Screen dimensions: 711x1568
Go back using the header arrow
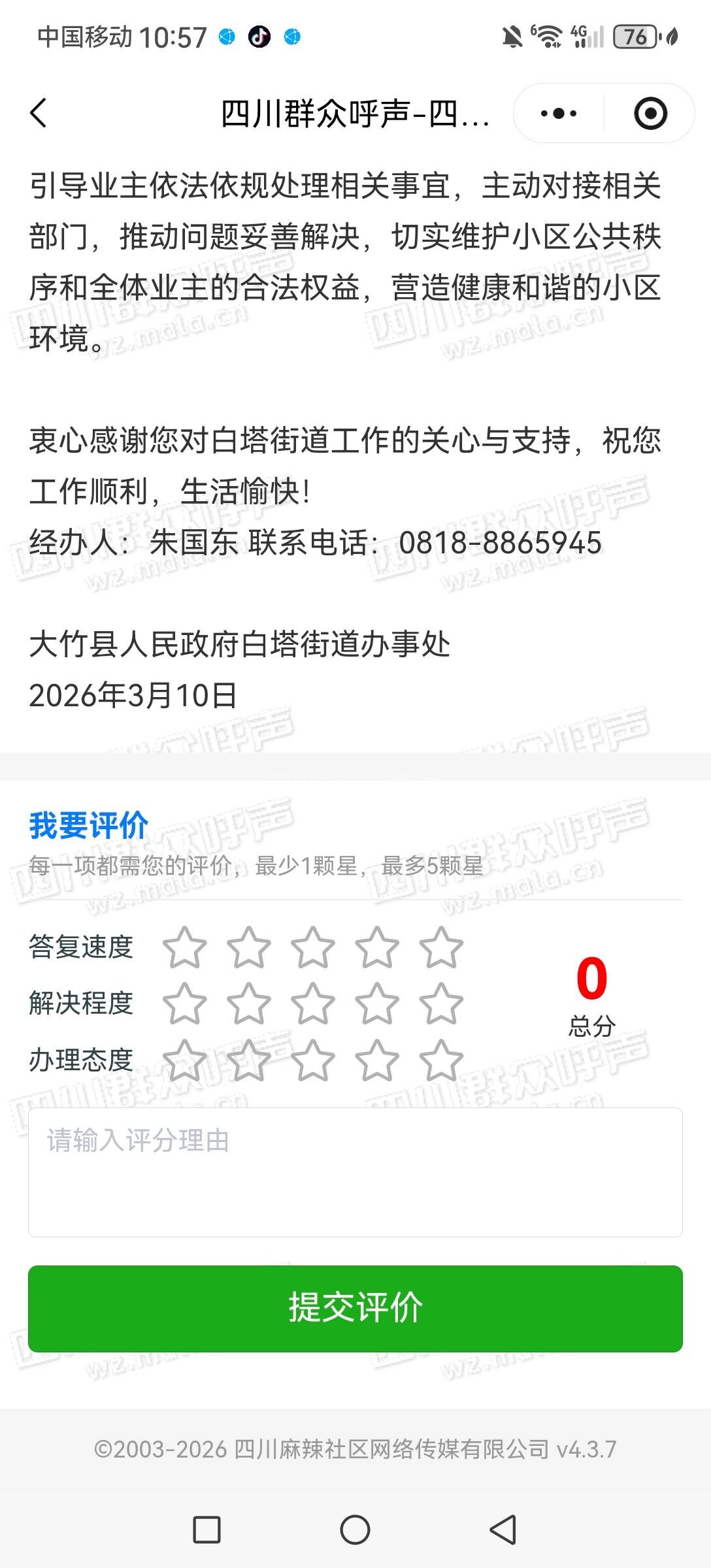coord(39,113)
